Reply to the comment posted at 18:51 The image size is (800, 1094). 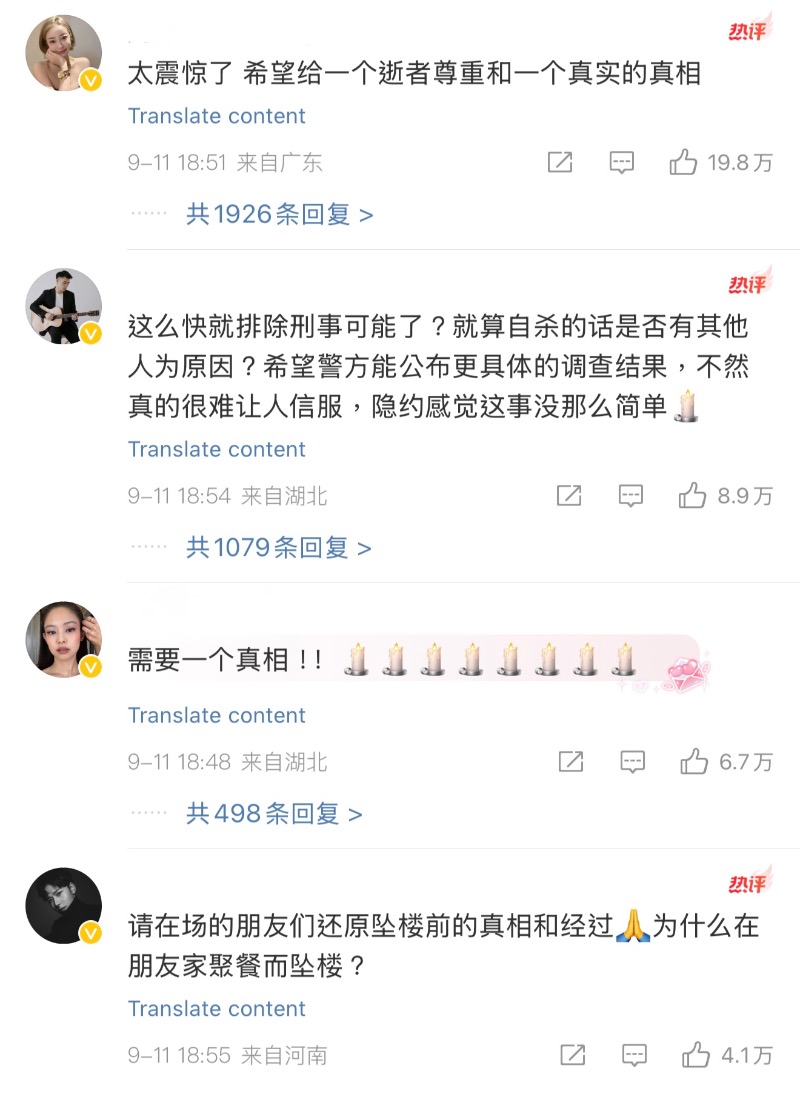coord(622,162)
